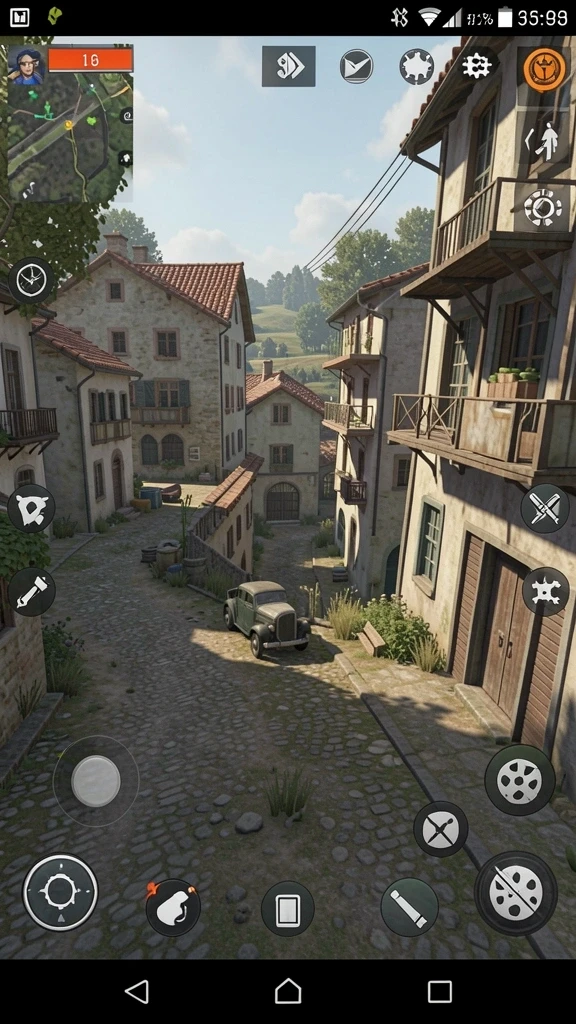
Task: Tap the movement joystick knob
Action: [x=96, y=780]
